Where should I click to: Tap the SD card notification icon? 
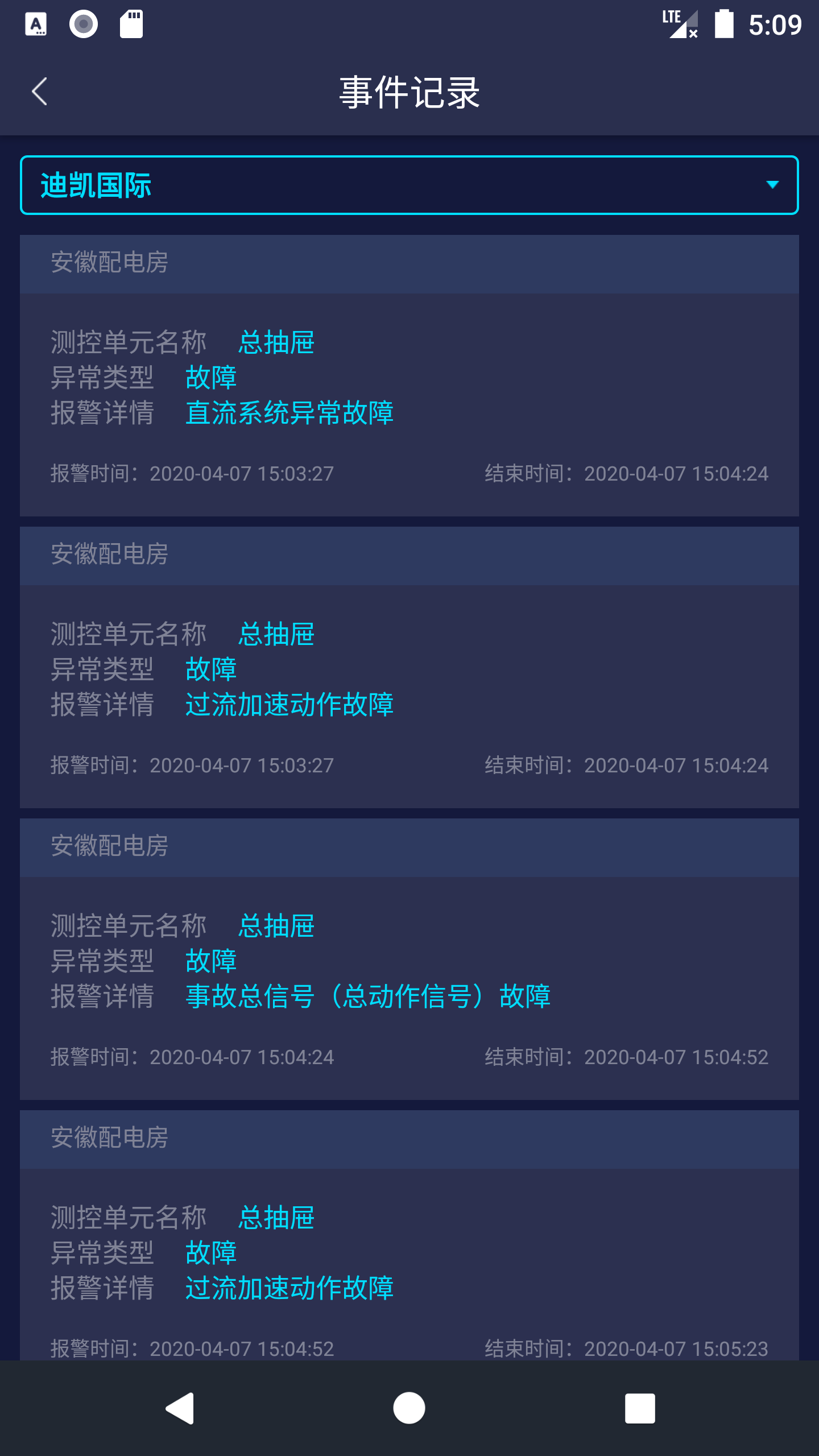click(x=131, y=24)
